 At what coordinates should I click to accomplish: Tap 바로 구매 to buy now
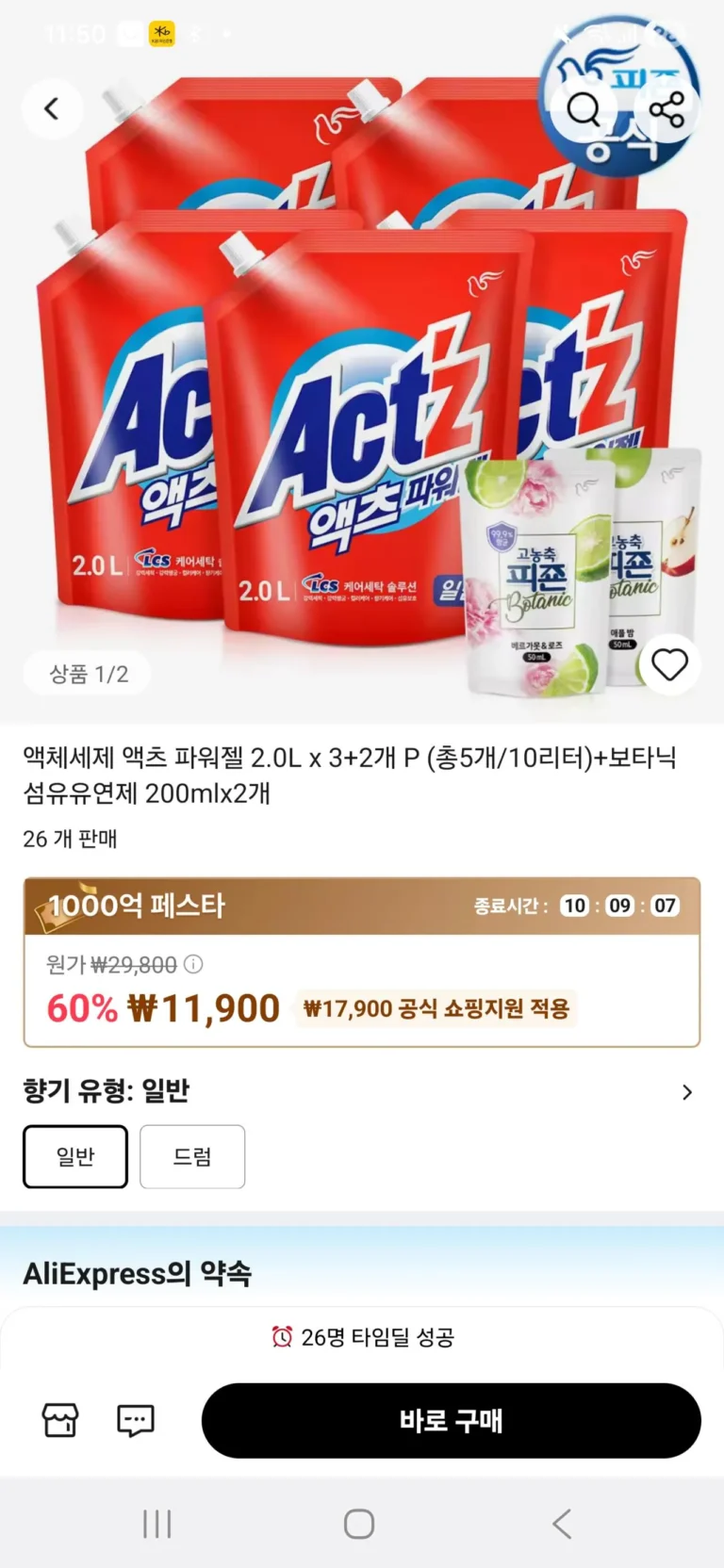click(451, 1420)
